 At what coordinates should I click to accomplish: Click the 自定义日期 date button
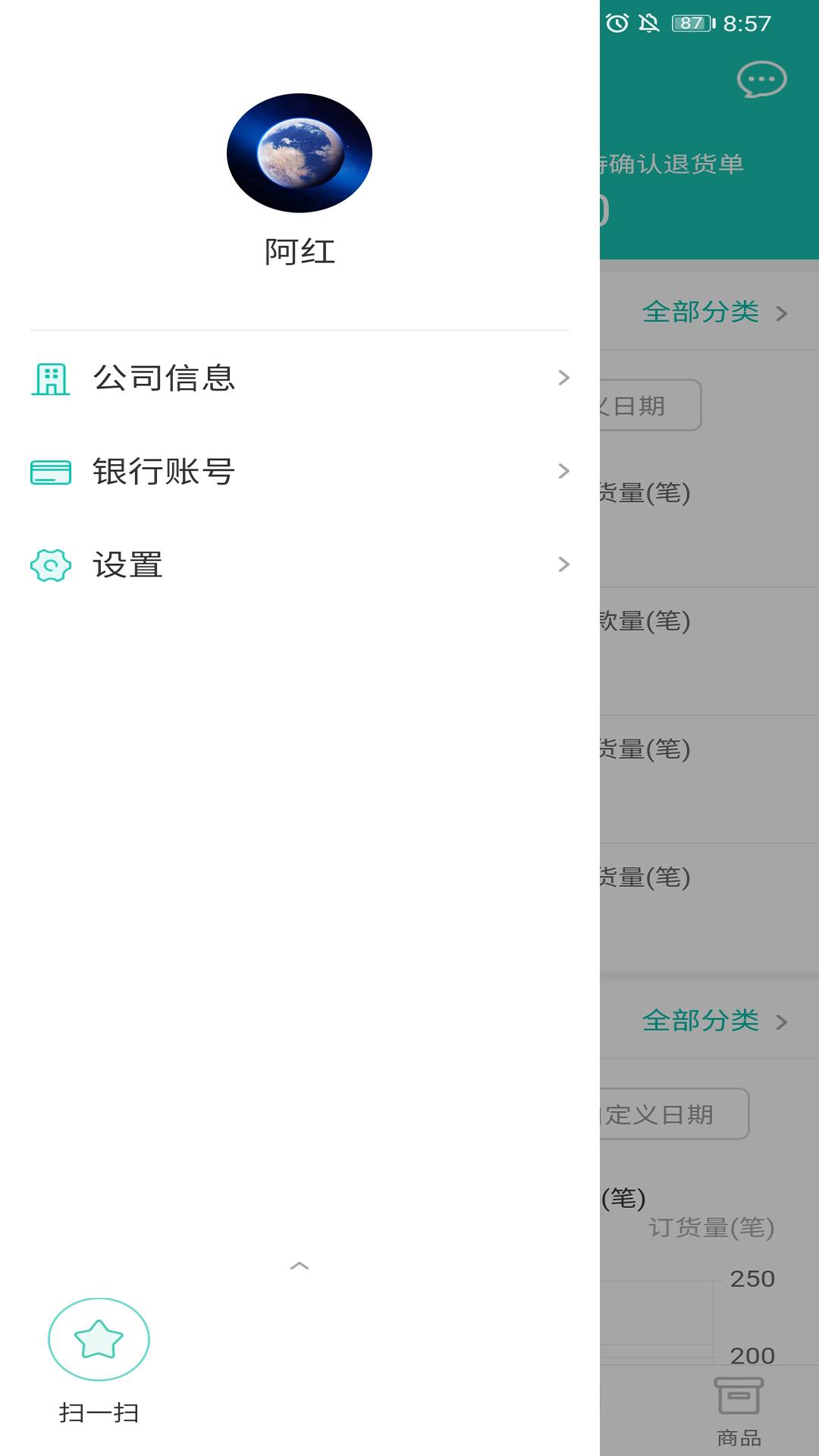[x=670, y=1114]
